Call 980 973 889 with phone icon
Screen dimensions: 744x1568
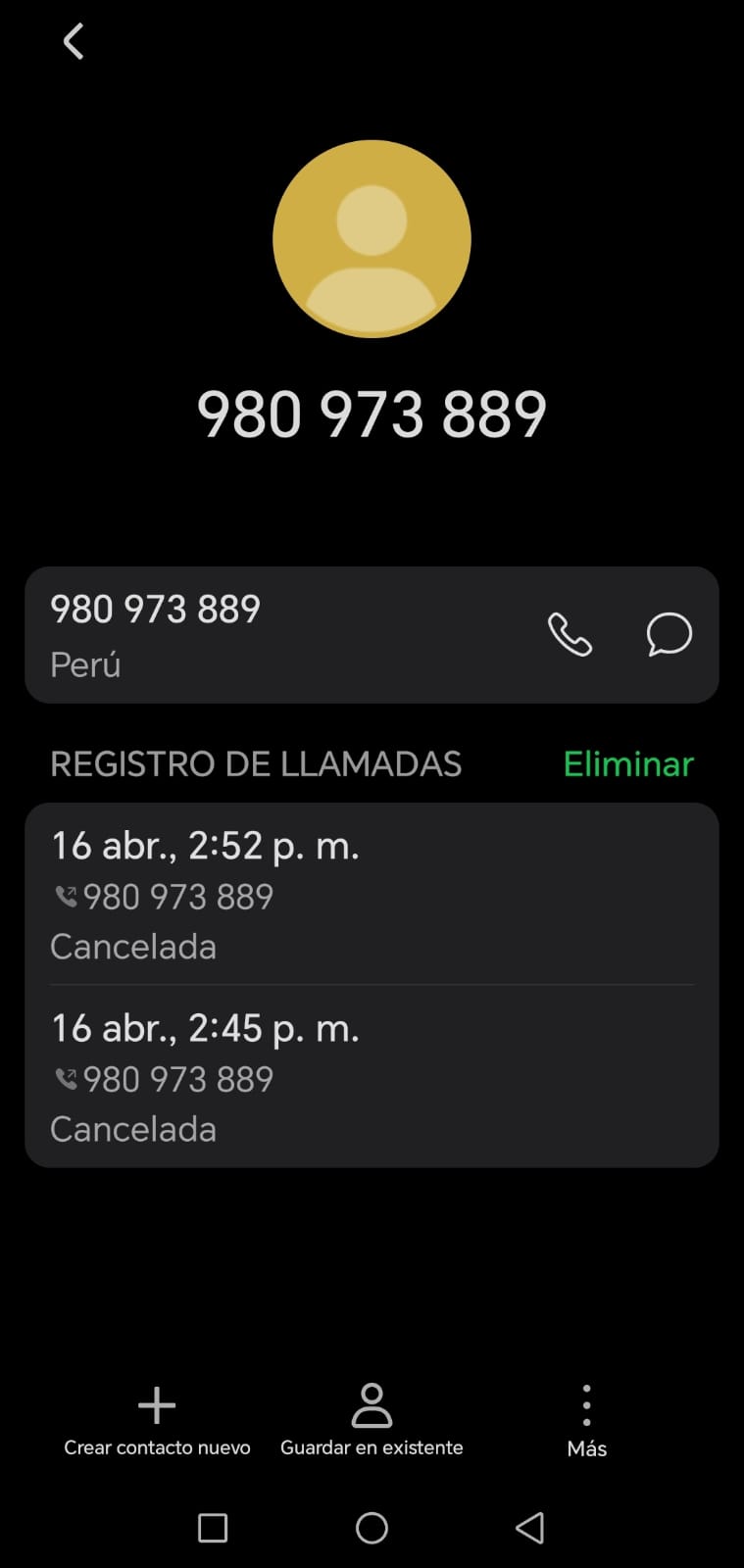(570, 634)
